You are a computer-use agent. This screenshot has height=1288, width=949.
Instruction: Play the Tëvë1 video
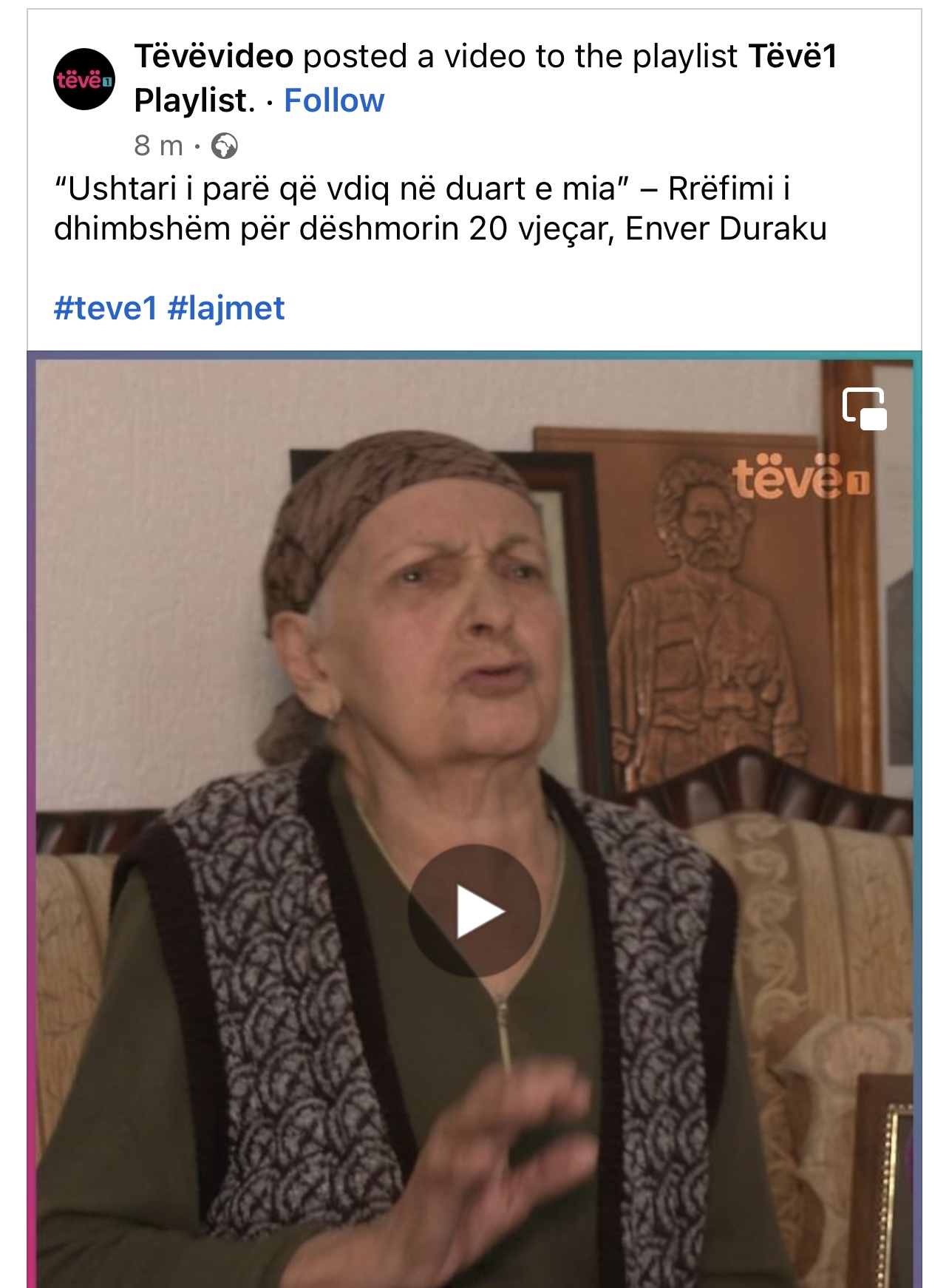click(475, 911)
